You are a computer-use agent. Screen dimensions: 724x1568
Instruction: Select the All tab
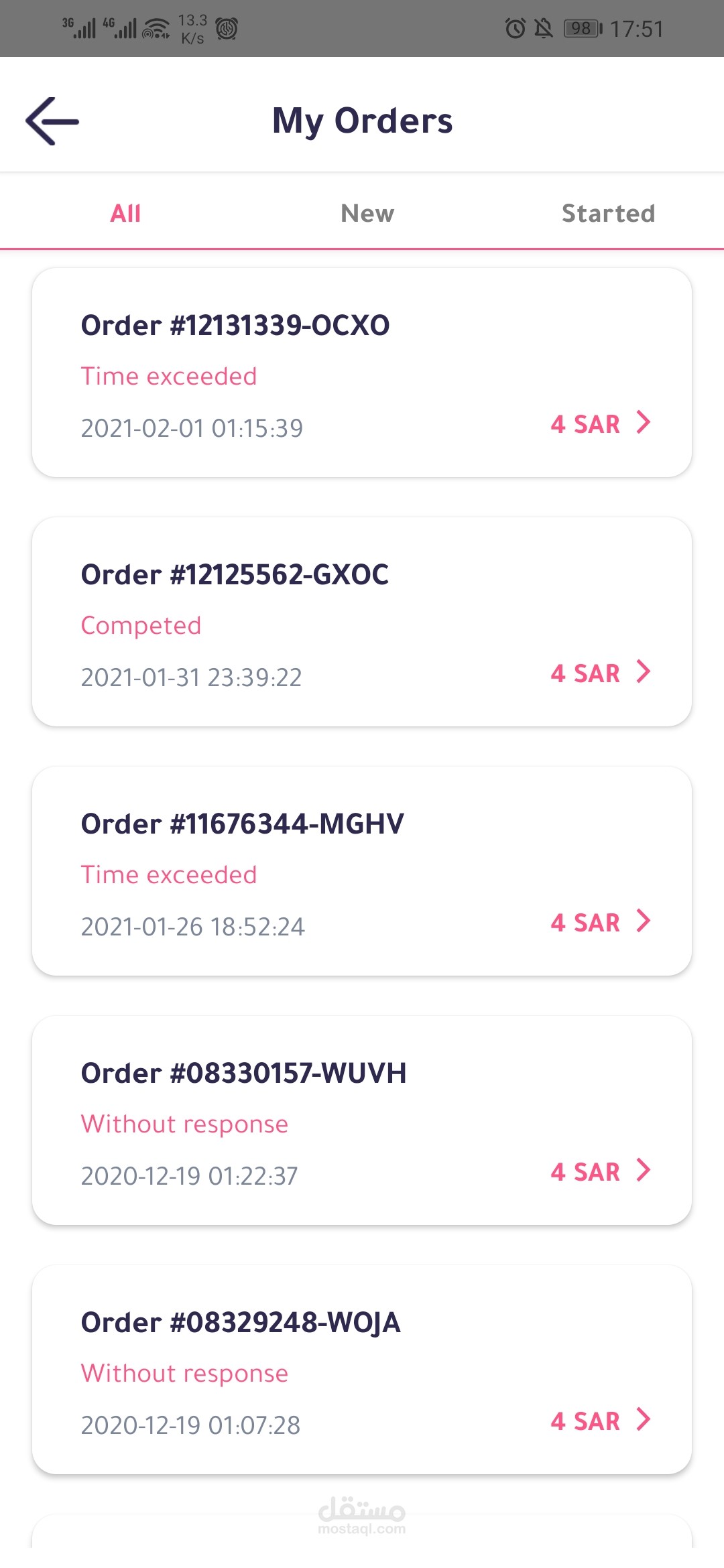click(125, 213)
